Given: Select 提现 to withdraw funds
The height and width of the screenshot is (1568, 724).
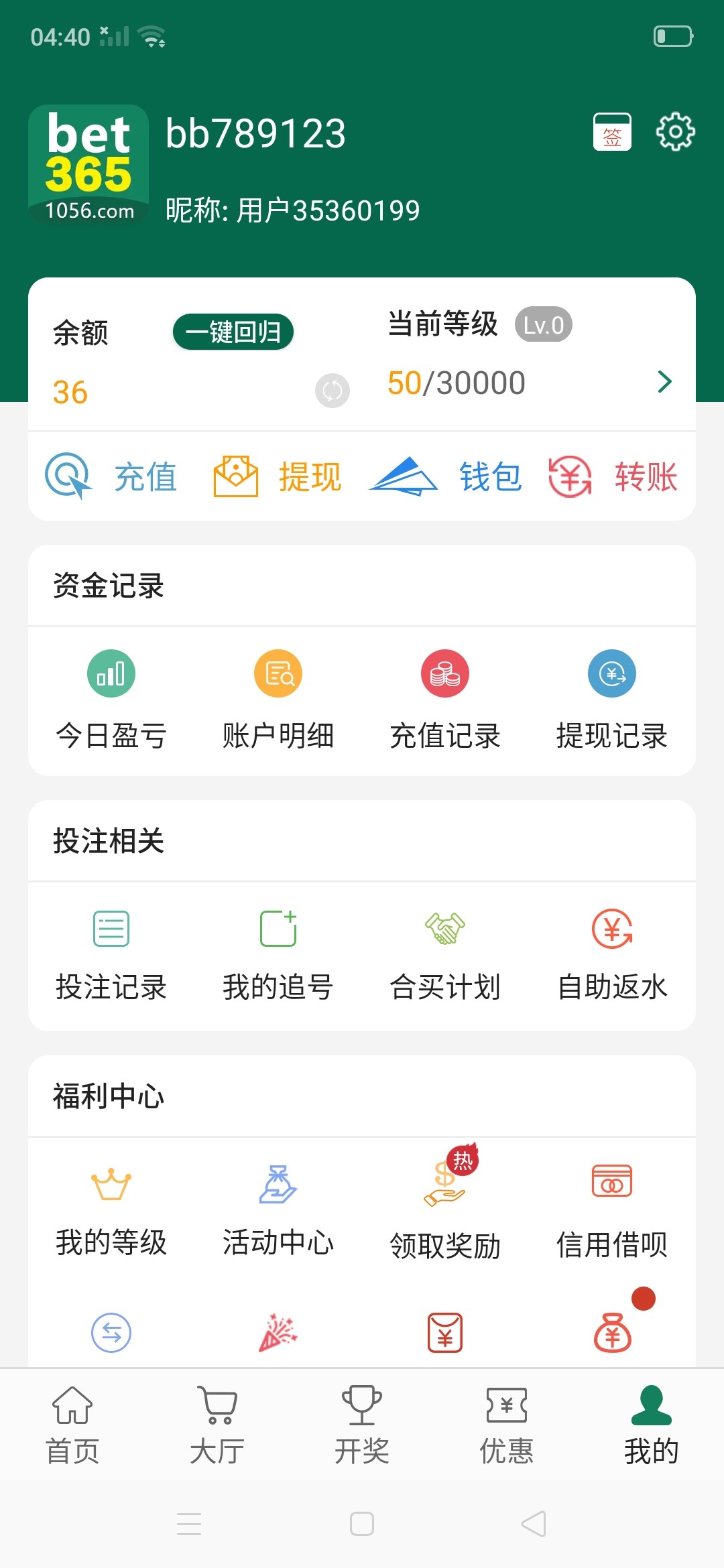Looking at the screenshot, I should point(278,476).
